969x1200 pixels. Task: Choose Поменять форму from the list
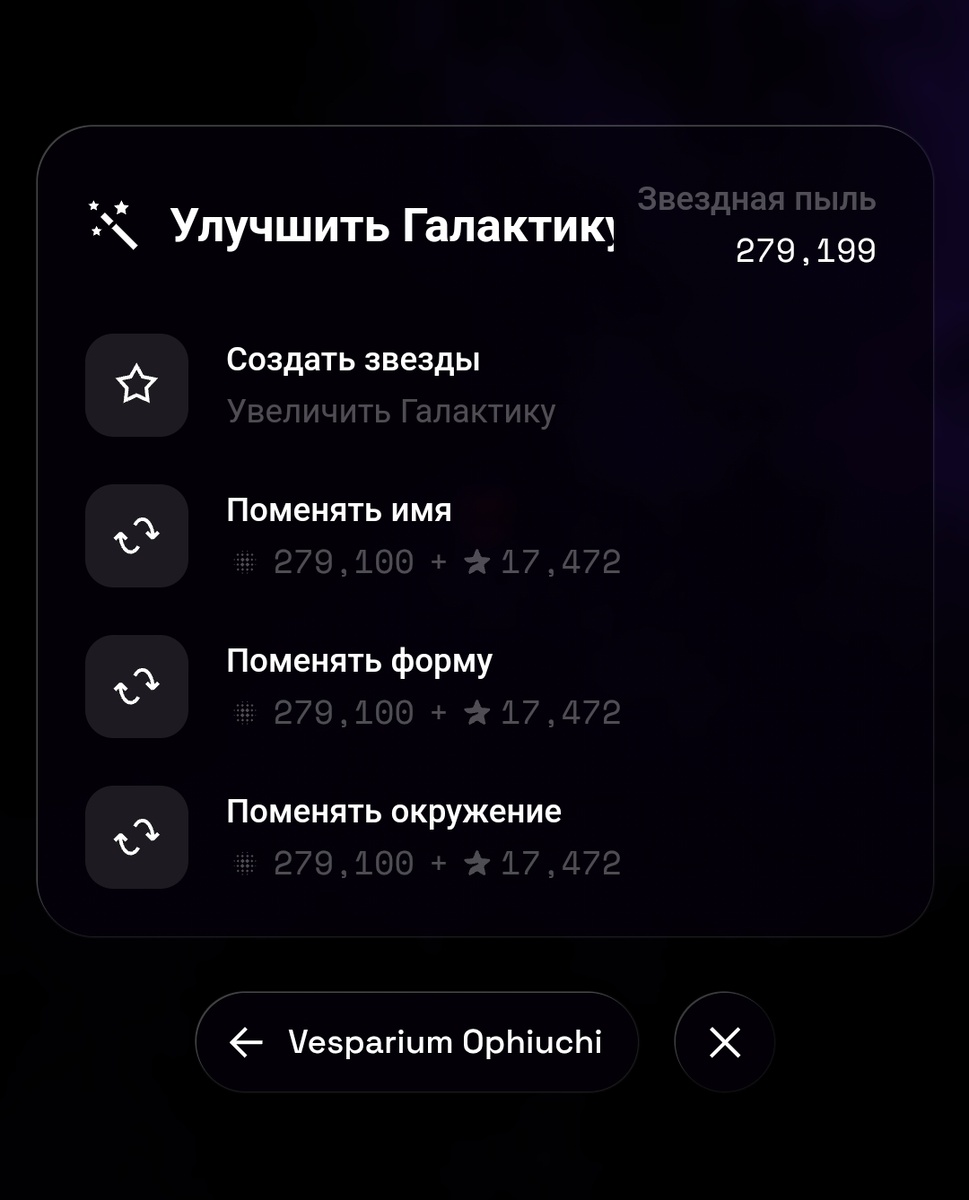[359, 660]
